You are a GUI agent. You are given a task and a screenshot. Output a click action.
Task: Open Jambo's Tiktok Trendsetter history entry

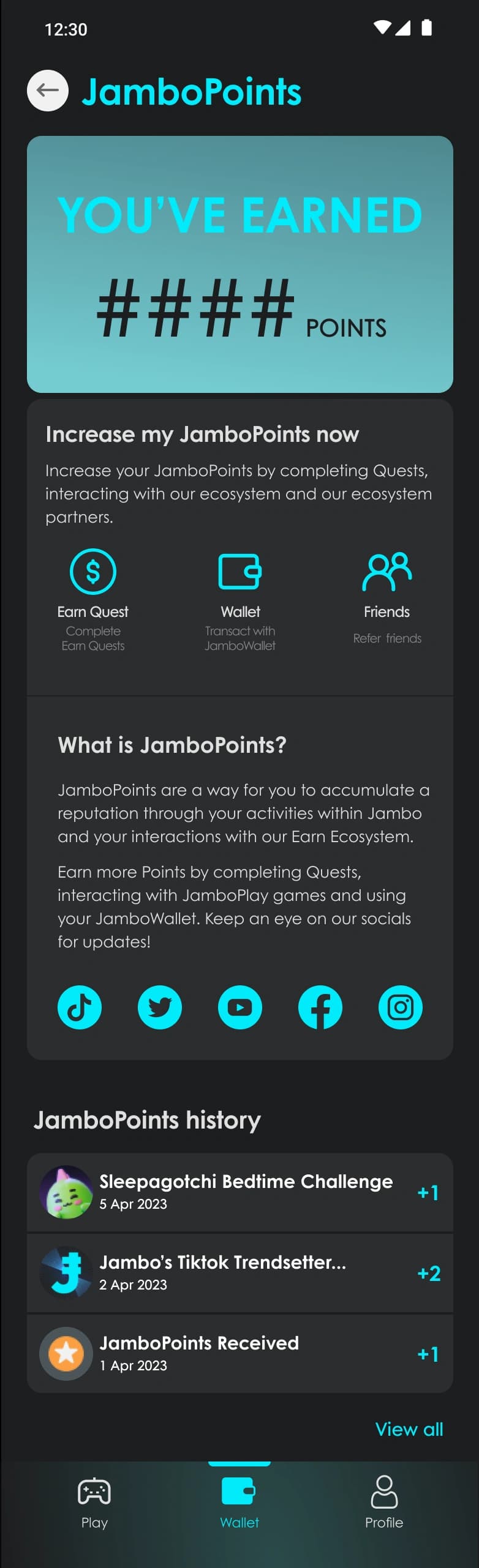[x=240, y=1272]
